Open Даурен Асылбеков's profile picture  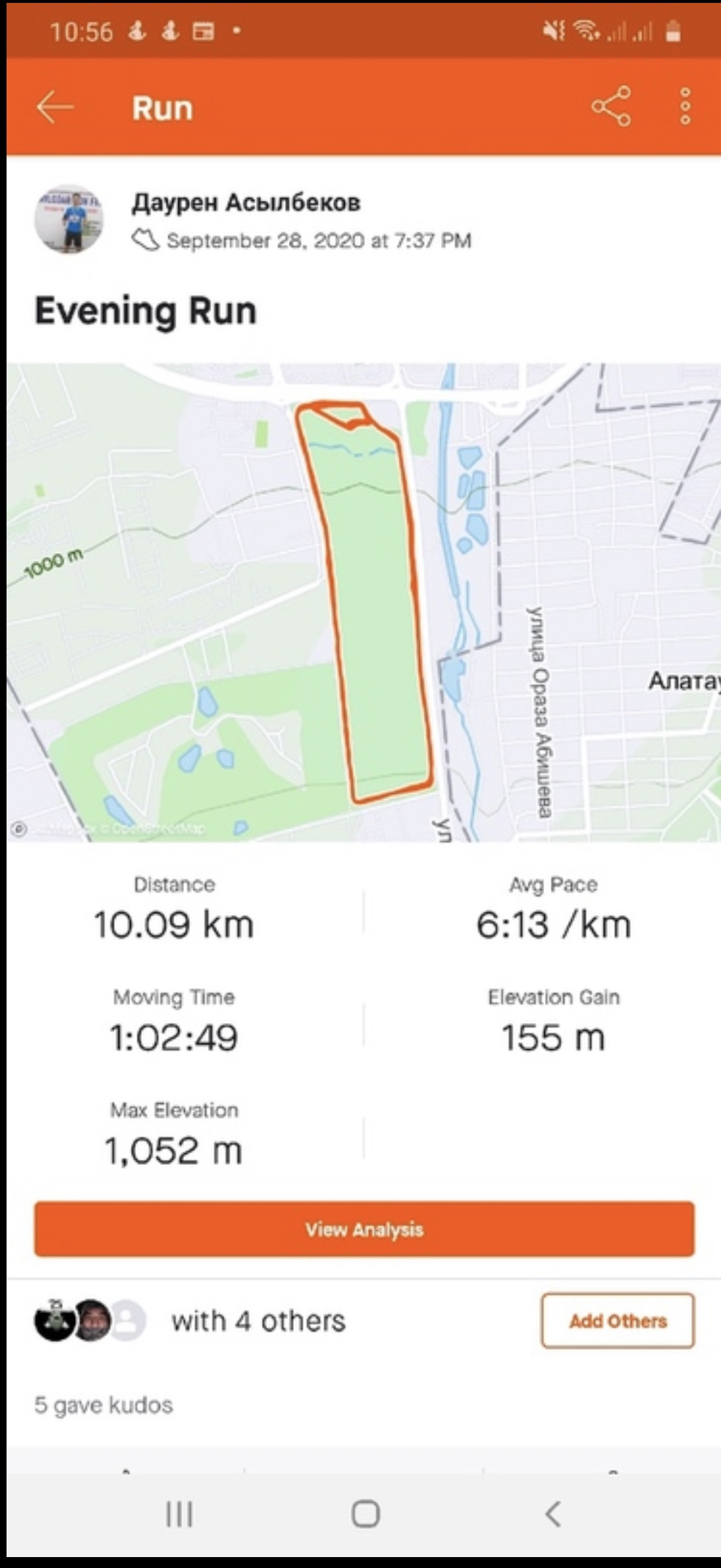coord(69,219)
